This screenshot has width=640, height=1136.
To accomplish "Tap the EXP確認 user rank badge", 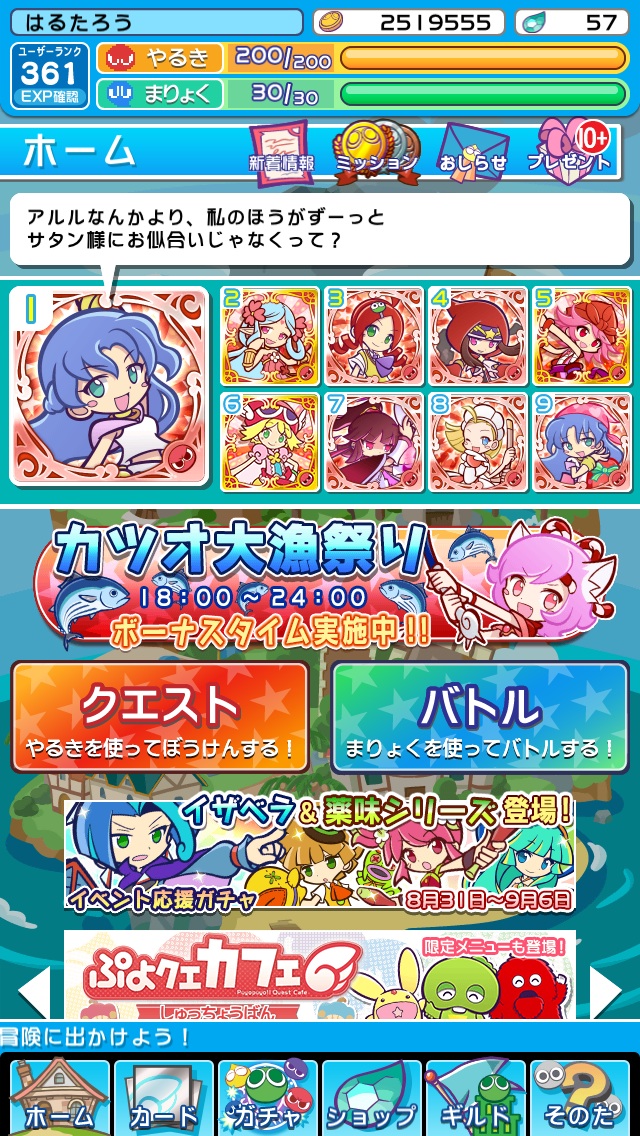I will (49, 76).
